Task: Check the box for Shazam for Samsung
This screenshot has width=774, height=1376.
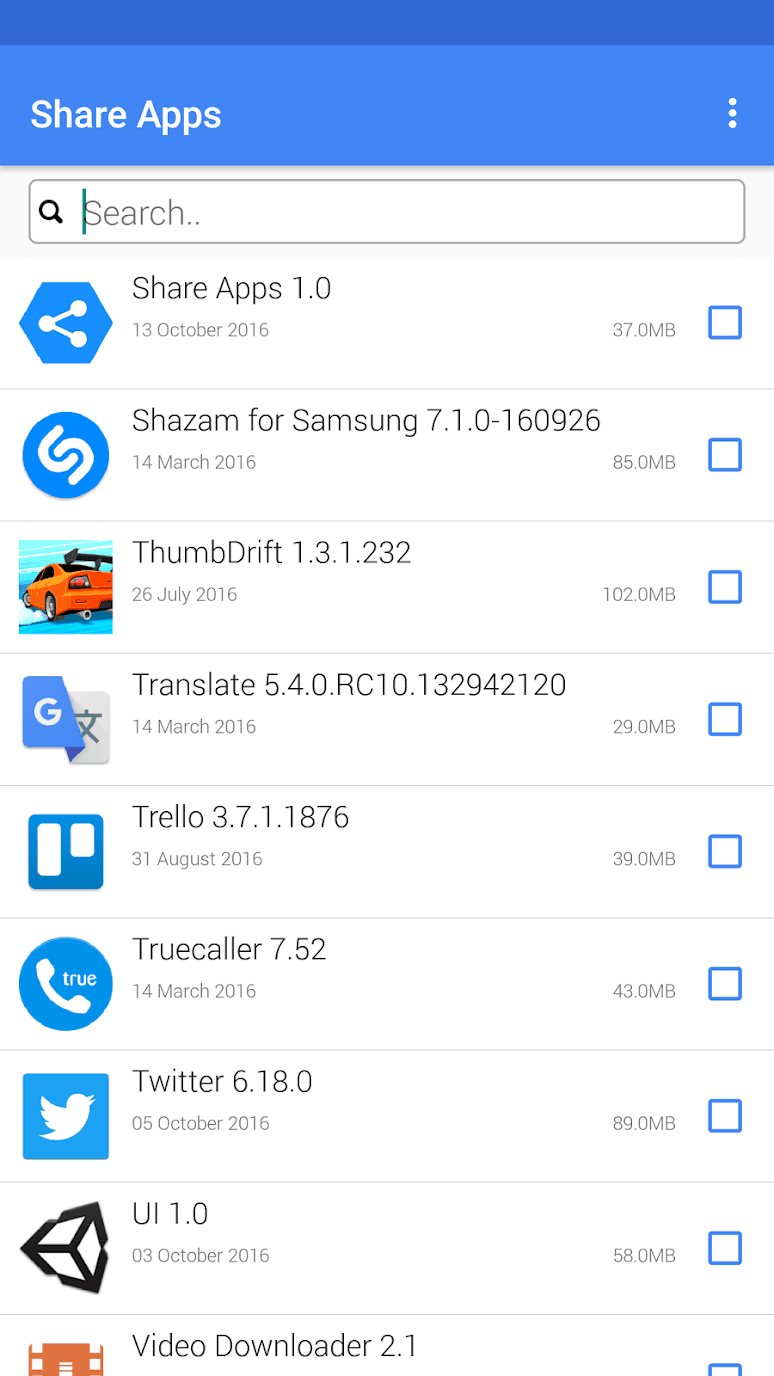Action: 725,455
